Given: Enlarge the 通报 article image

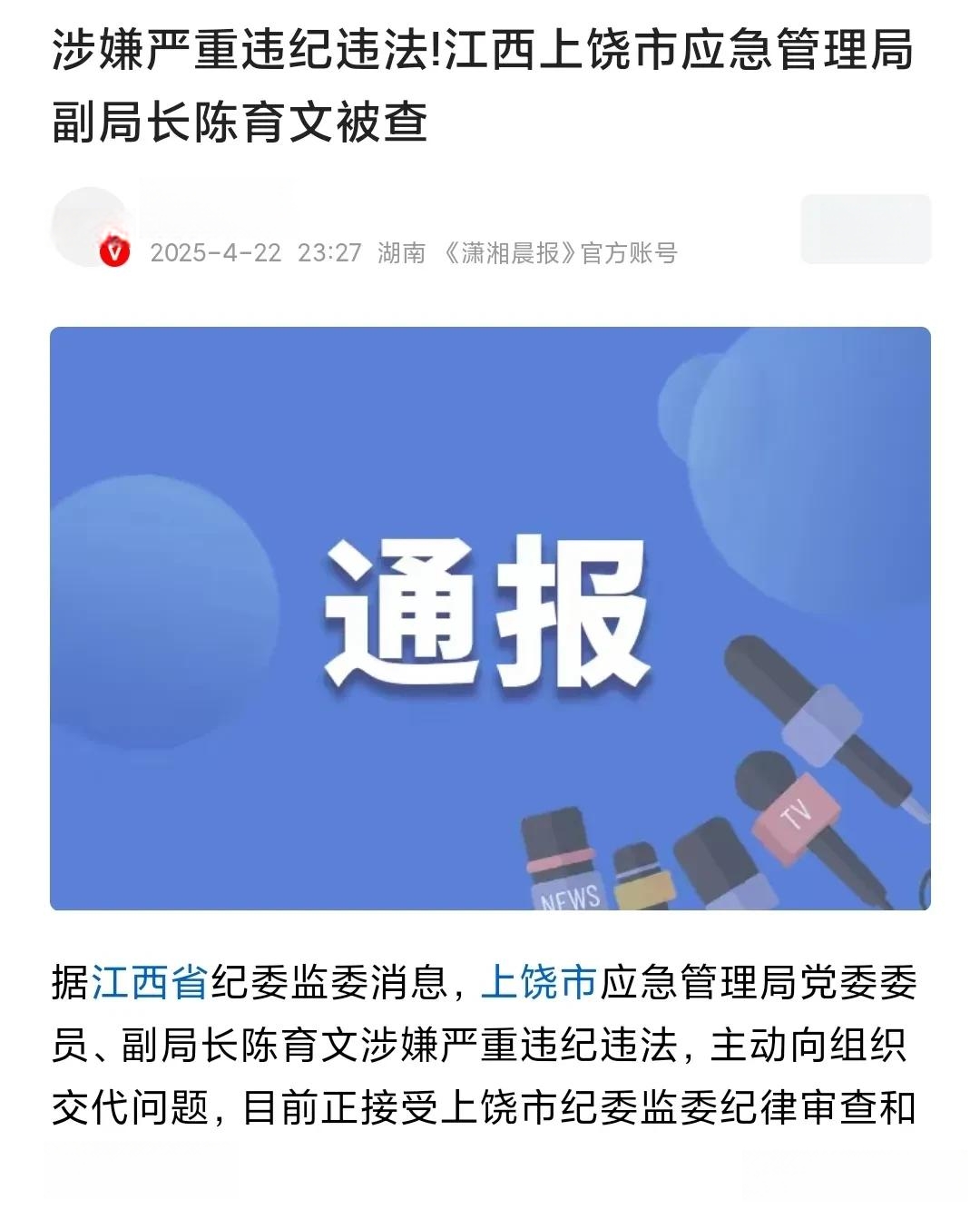Looking at the screenshot, I should click(490, 617).
